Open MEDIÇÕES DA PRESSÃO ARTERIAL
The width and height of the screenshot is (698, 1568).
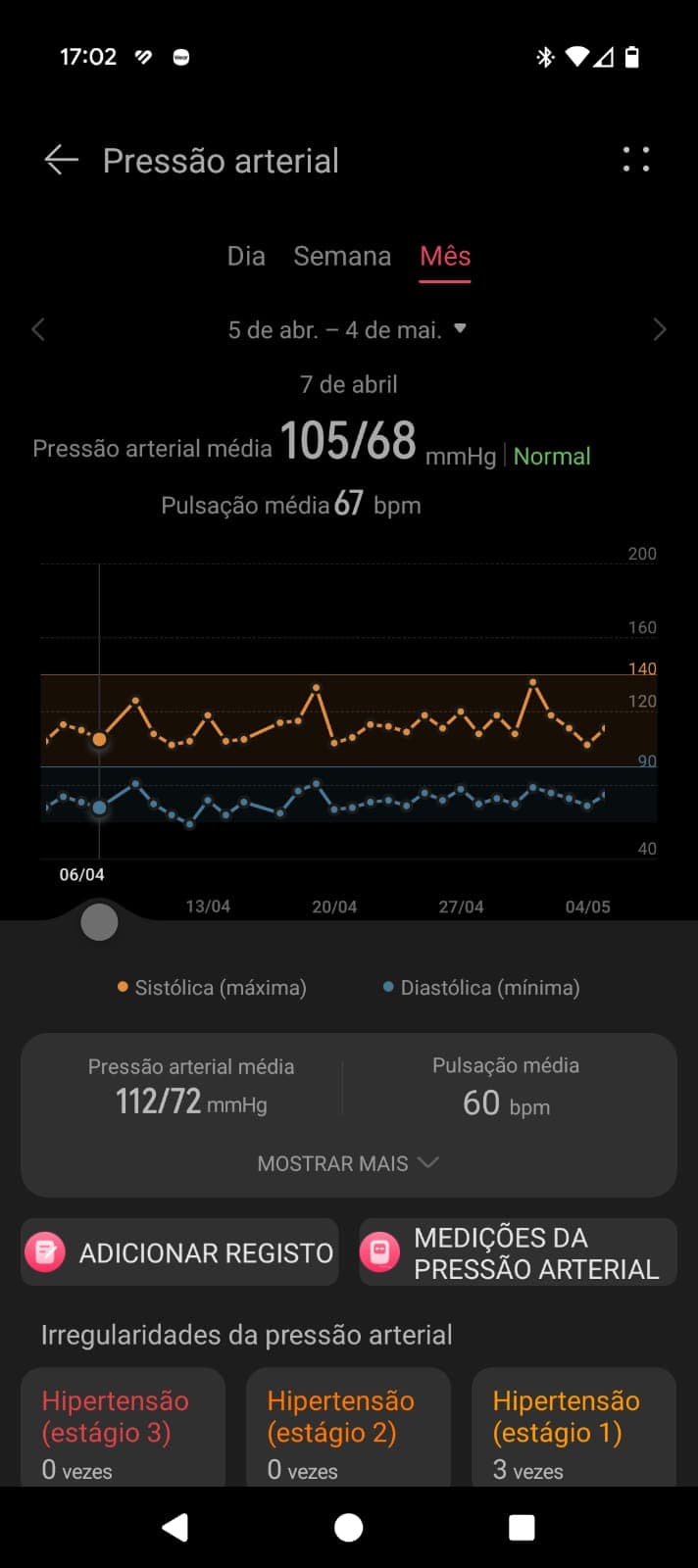point(518,1252)
